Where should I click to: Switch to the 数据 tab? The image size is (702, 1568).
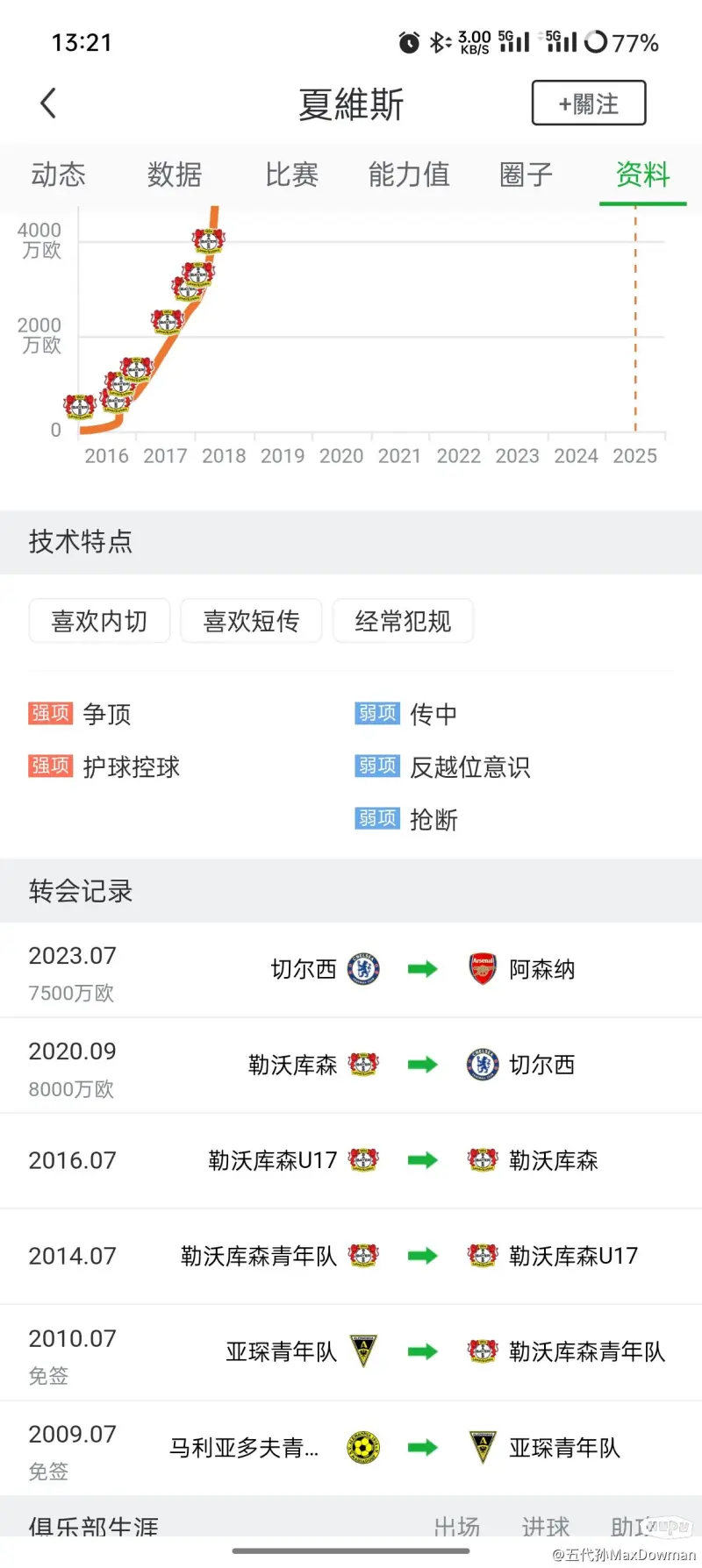(175, 175)
